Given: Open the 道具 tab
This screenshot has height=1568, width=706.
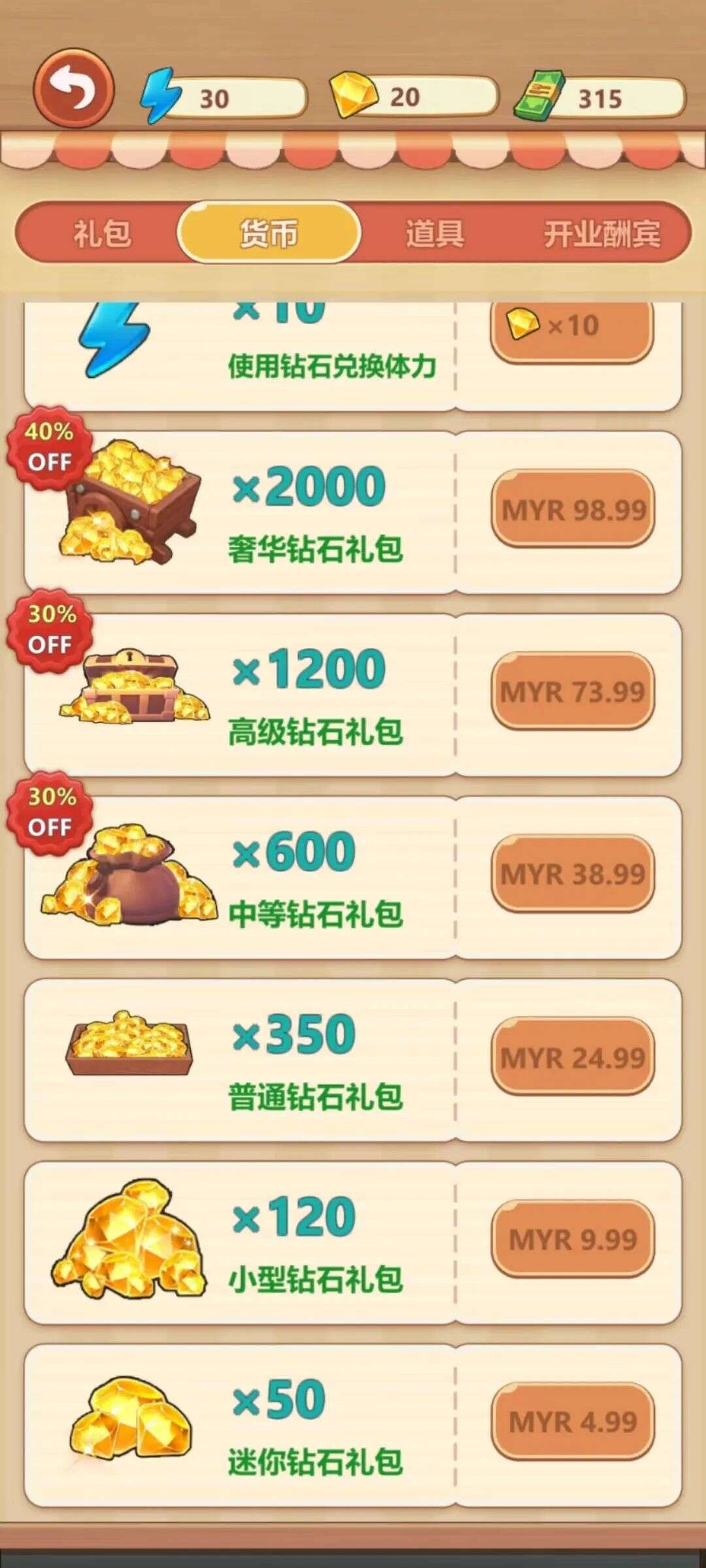Looking at the screenshot, I should pos(435,233).
